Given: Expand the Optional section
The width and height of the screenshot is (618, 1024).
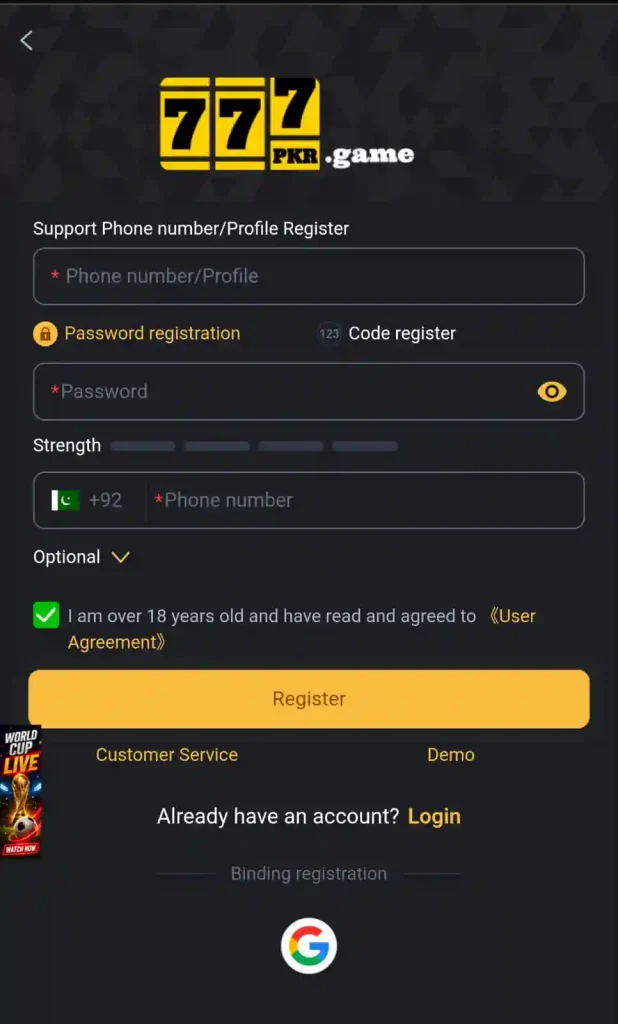Looking at the screenshot, I should point(82,557).
